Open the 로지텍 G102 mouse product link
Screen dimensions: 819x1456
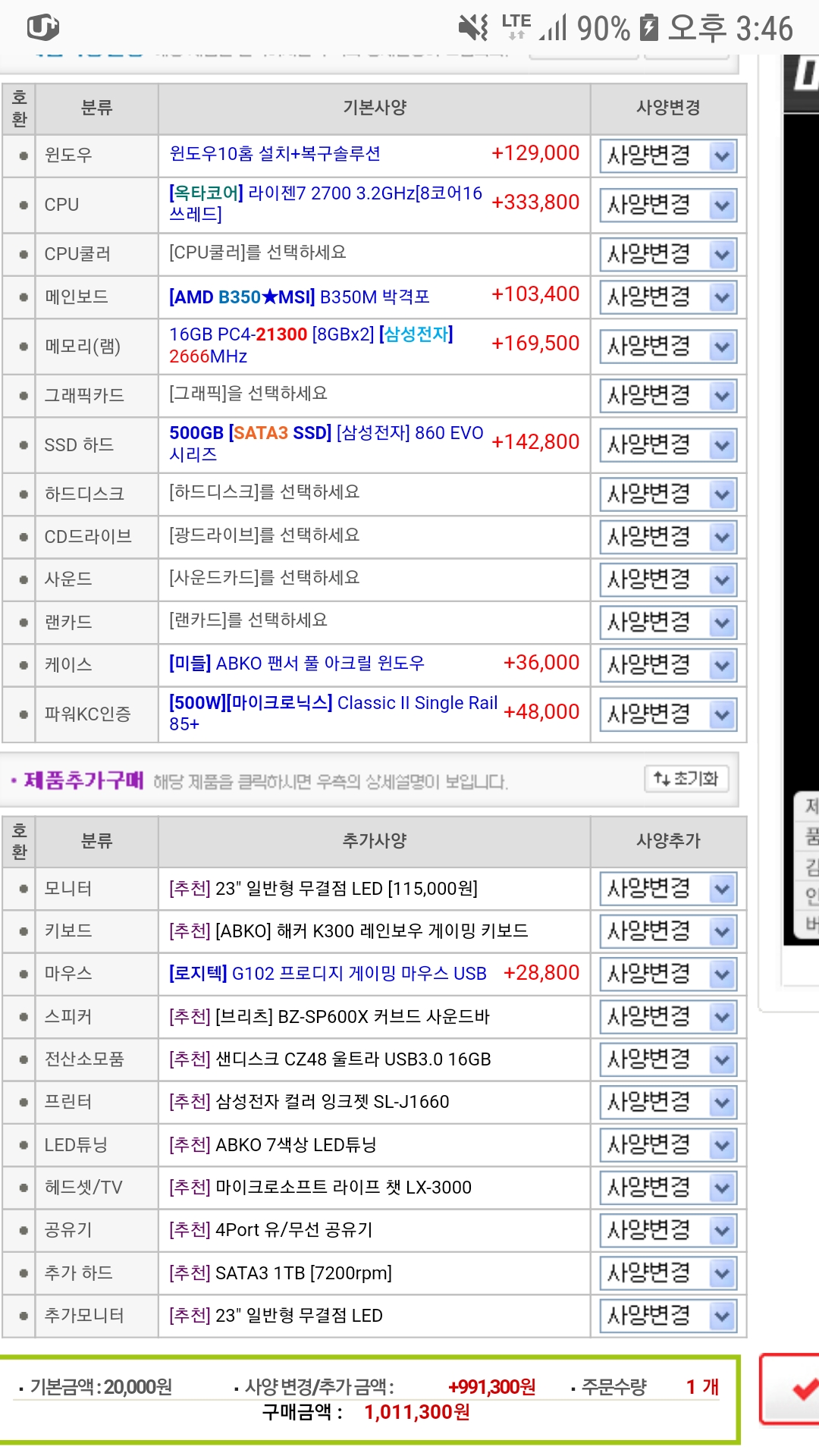(328, 974)
